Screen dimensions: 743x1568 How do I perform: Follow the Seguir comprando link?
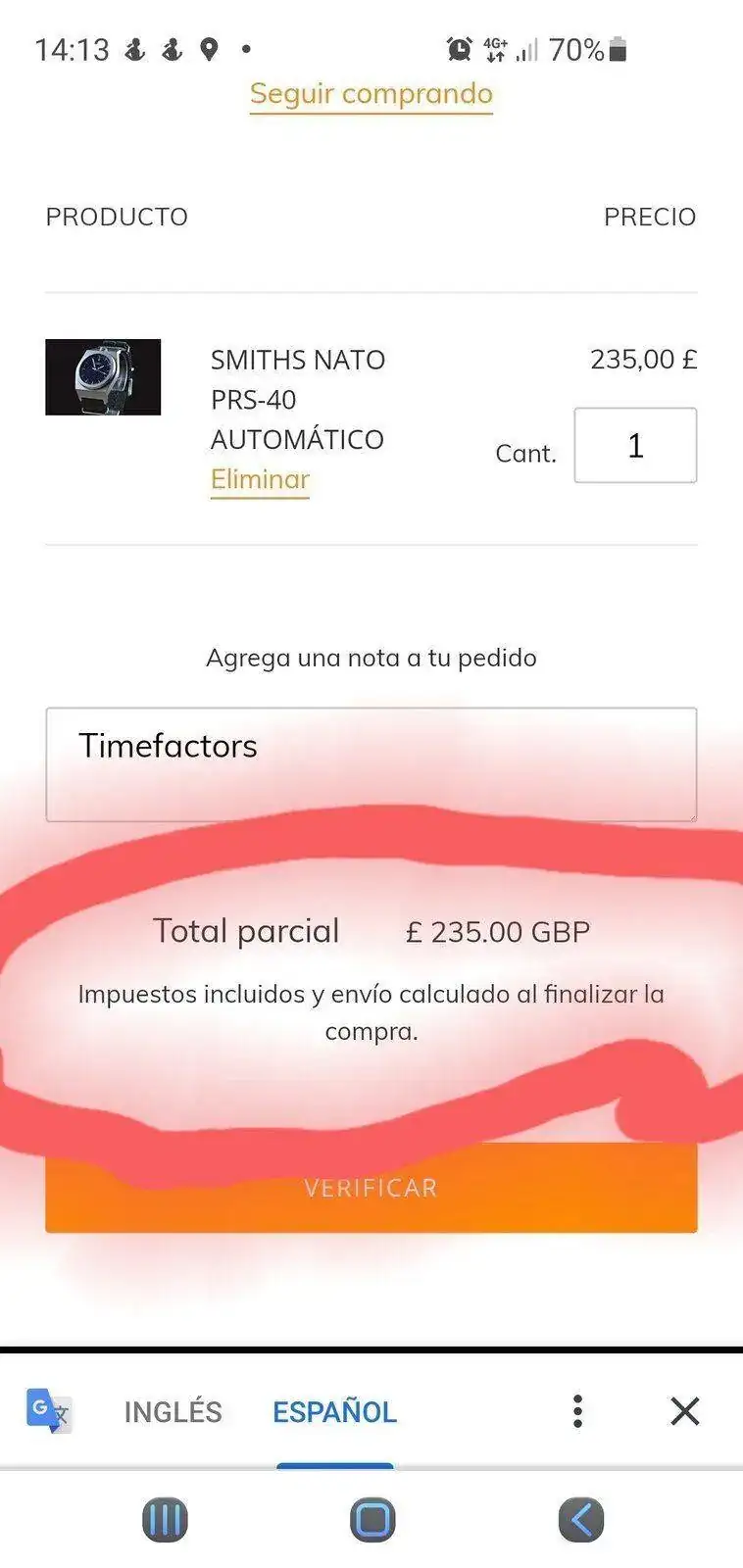click(371, 94)
